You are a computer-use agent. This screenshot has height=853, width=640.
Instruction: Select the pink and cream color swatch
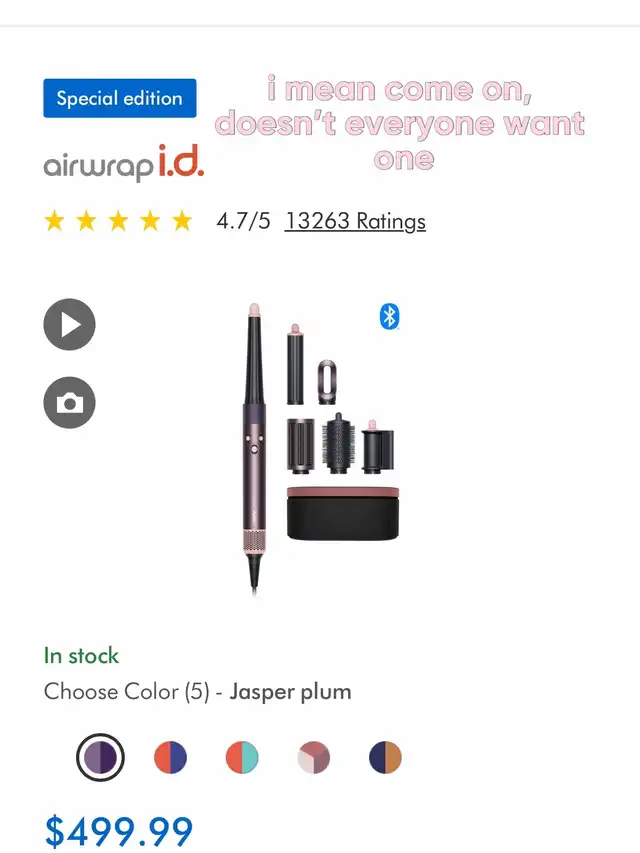point(313,758)
